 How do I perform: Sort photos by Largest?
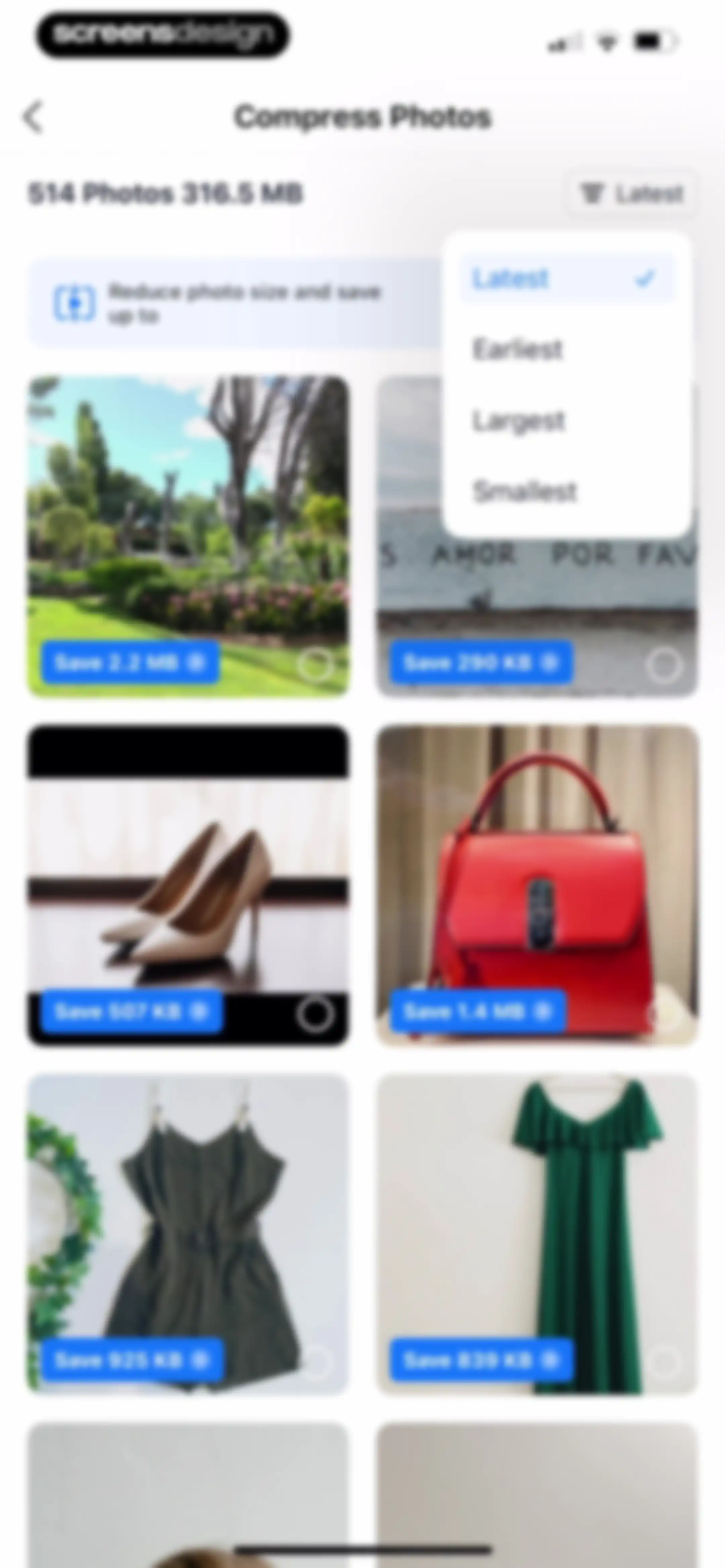(x=567, y=421)
